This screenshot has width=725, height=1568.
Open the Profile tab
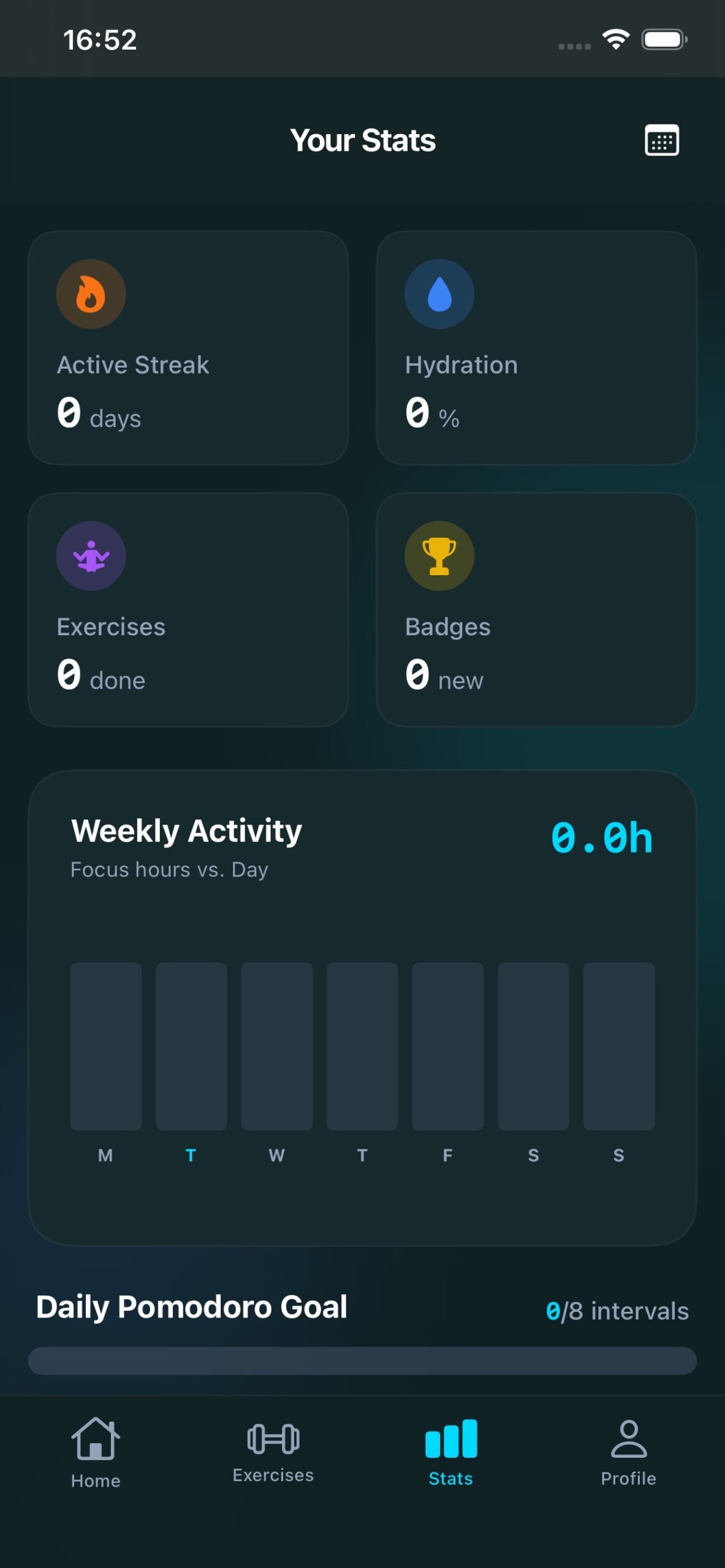click(x=628, y=1453)
